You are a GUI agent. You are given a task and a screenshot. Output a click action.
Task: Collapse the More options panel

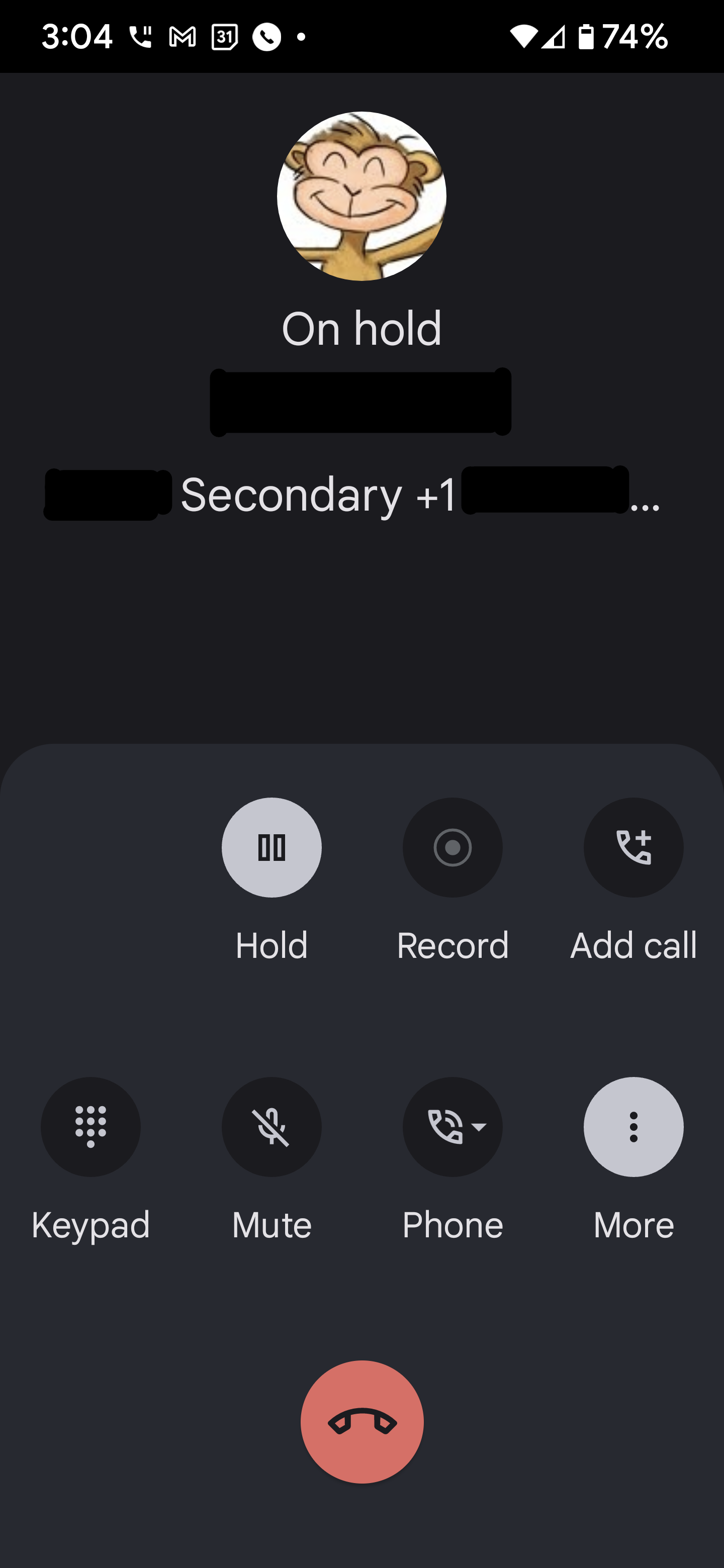tap(633, 1127)
